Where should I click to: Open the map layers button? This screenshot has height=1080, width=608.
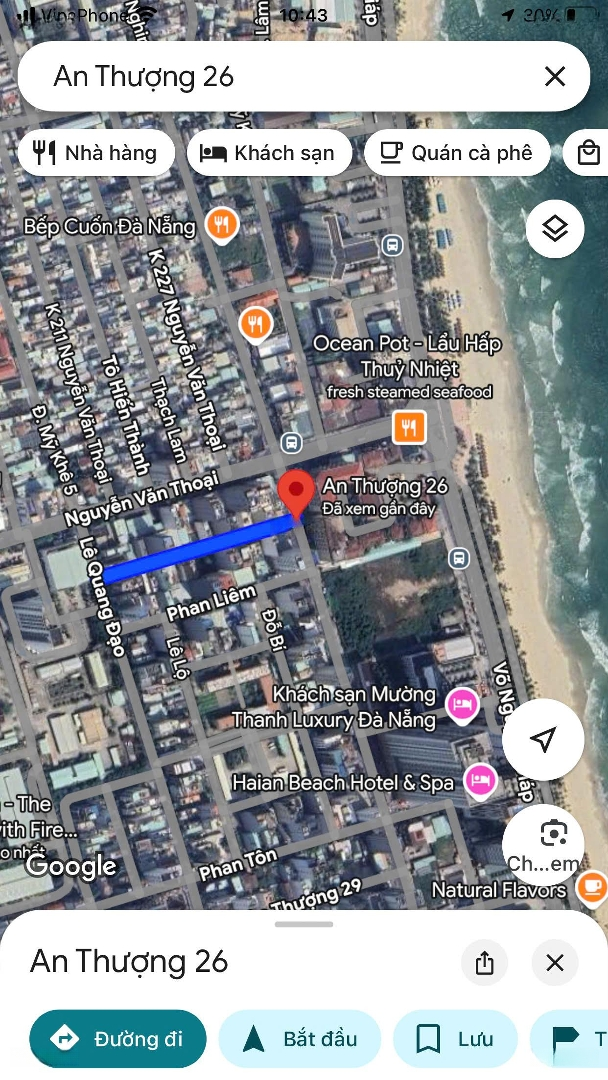[x=555, y=229]
